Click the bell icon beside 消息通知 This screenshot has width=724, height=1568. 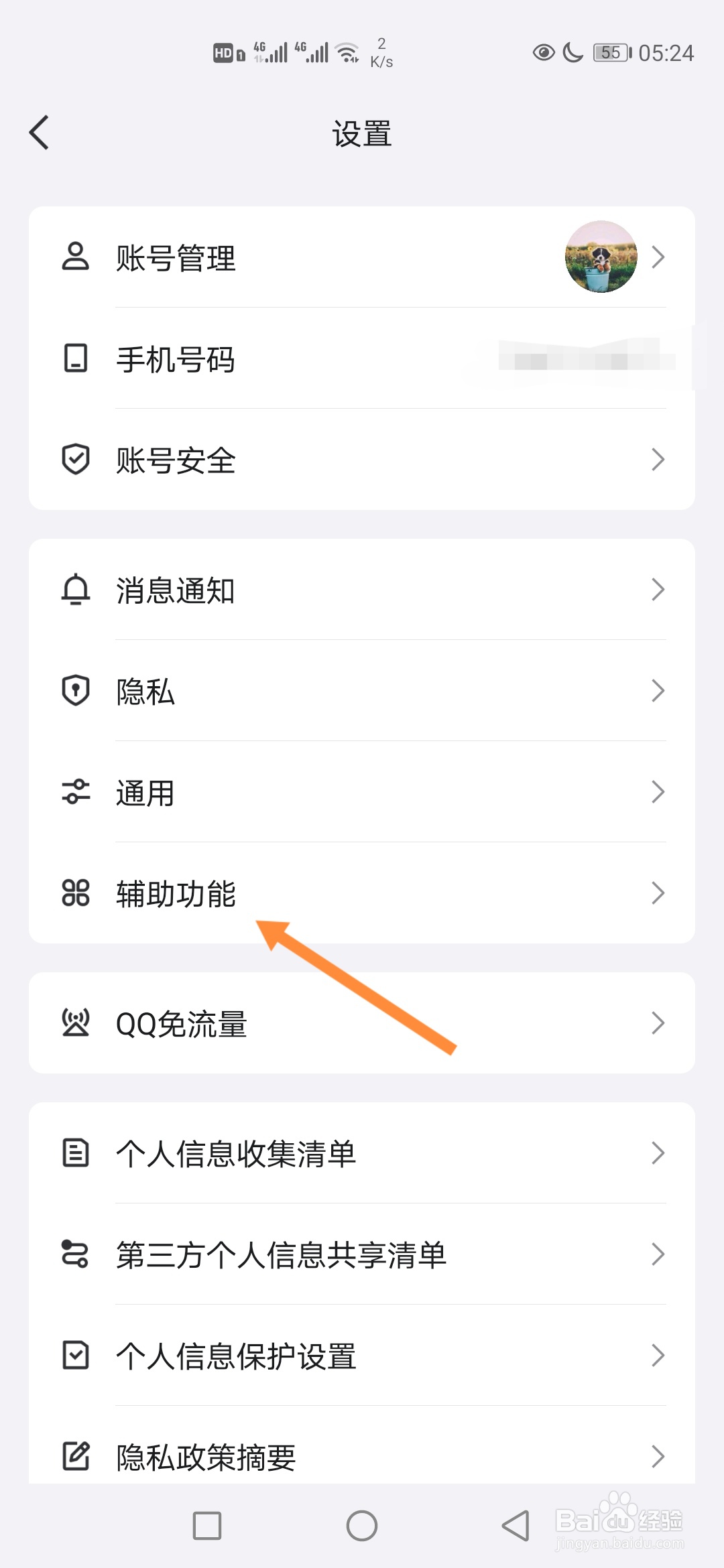coord(76,590)
